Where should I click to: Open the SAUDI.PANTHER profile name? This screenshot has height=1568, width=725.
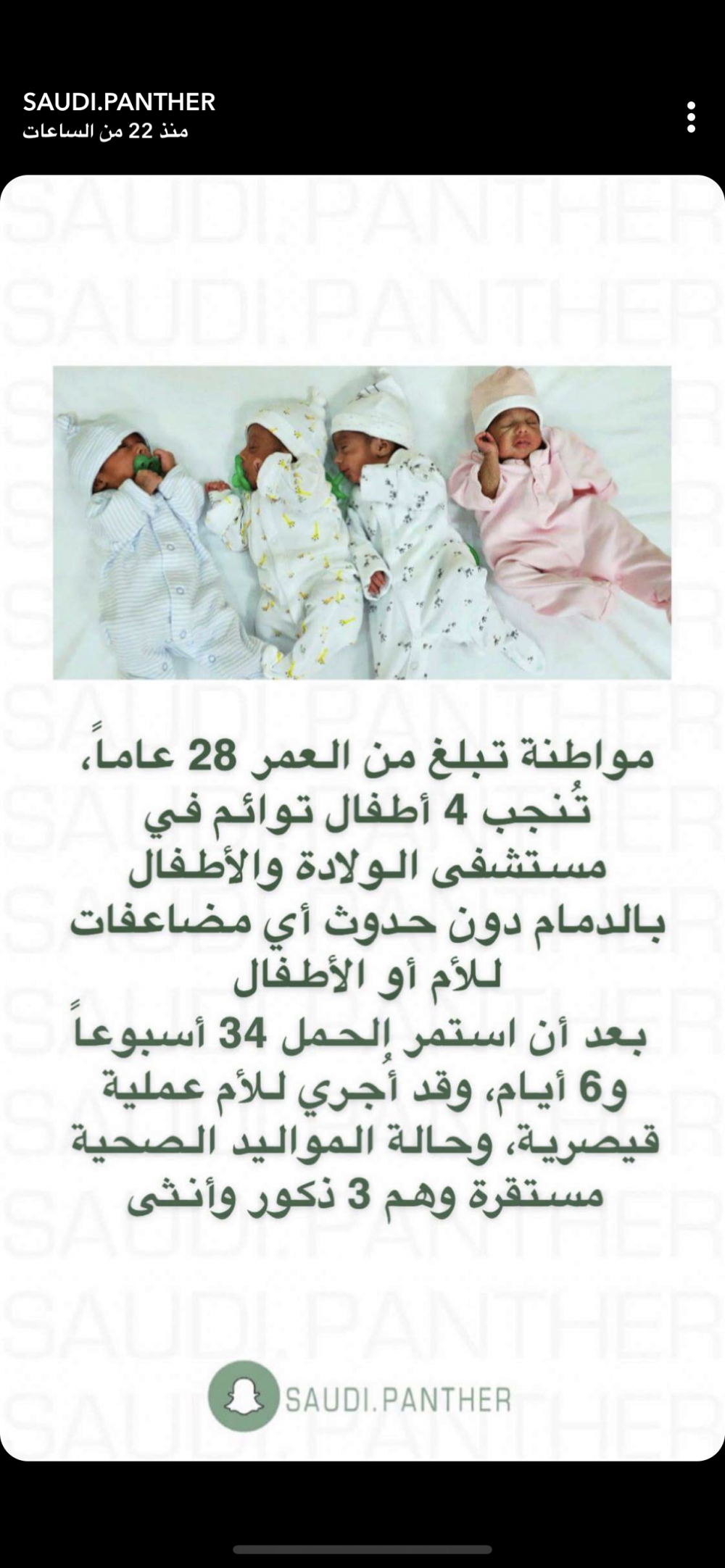tap(119, 102)
